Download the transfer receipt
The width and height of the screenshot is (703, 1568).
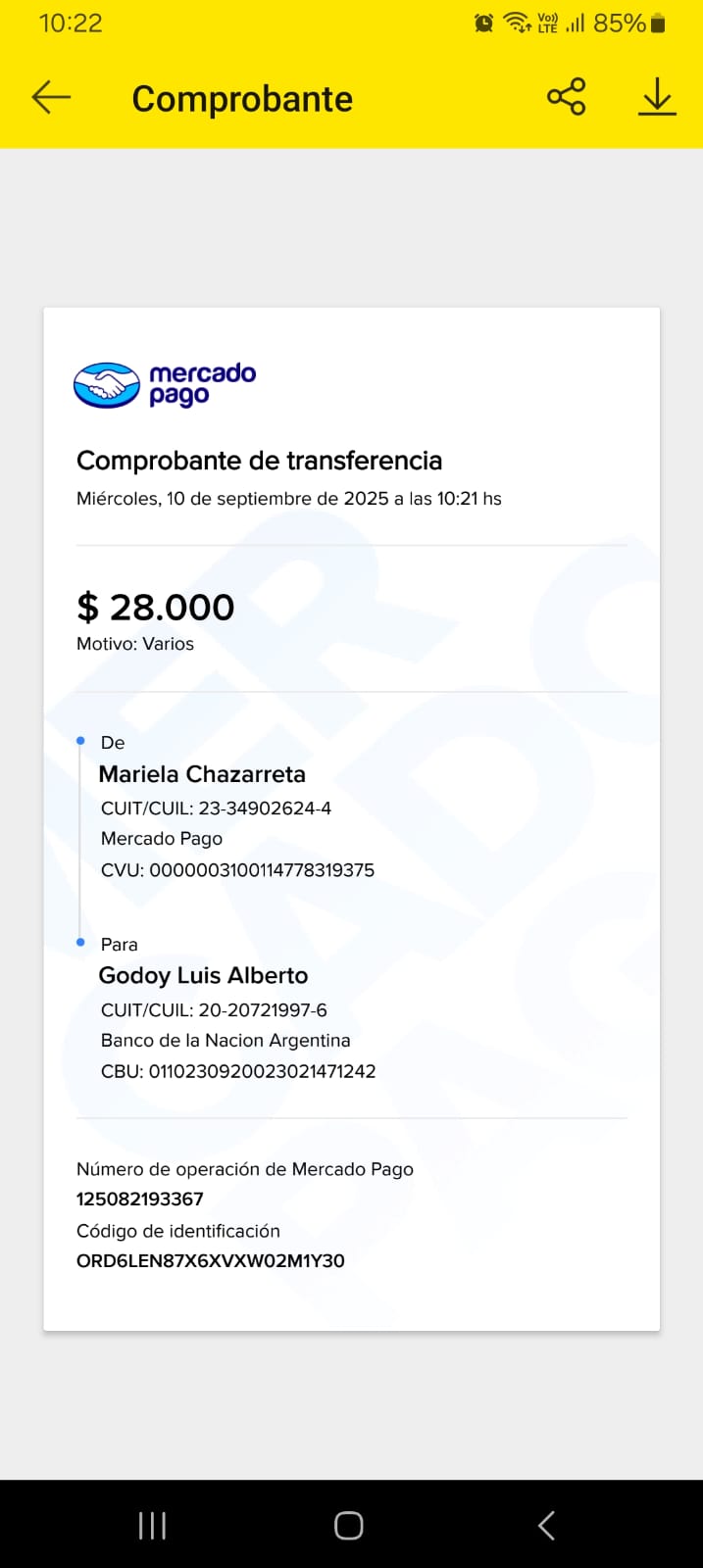[x=657, y=97]
